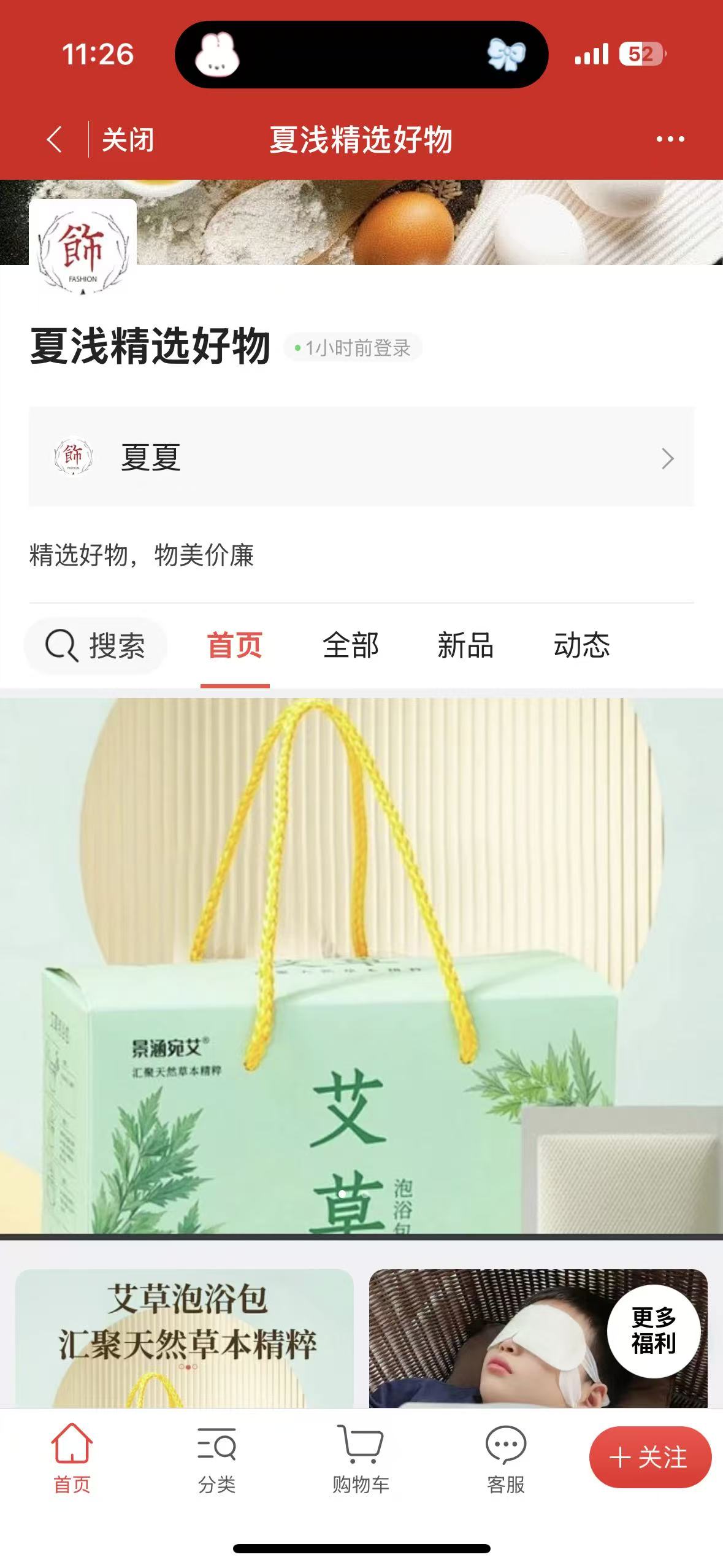Open the 夏夏 profile row
This screenshot has width=723, height=1568.
tap(361, 457)
